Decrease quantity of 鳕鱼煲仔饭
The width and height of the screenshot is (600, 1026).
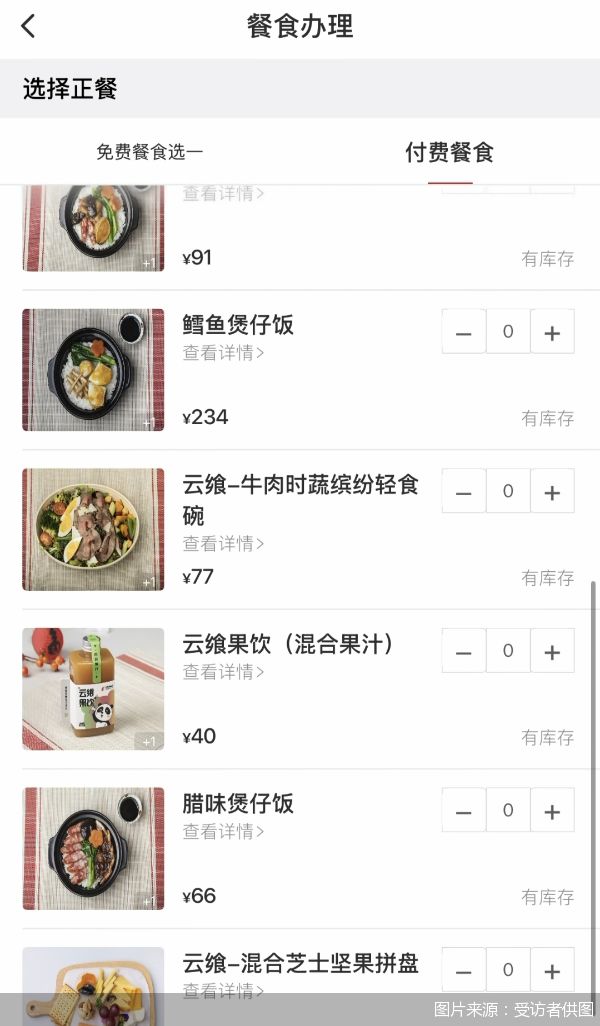(x=464, y=332)
